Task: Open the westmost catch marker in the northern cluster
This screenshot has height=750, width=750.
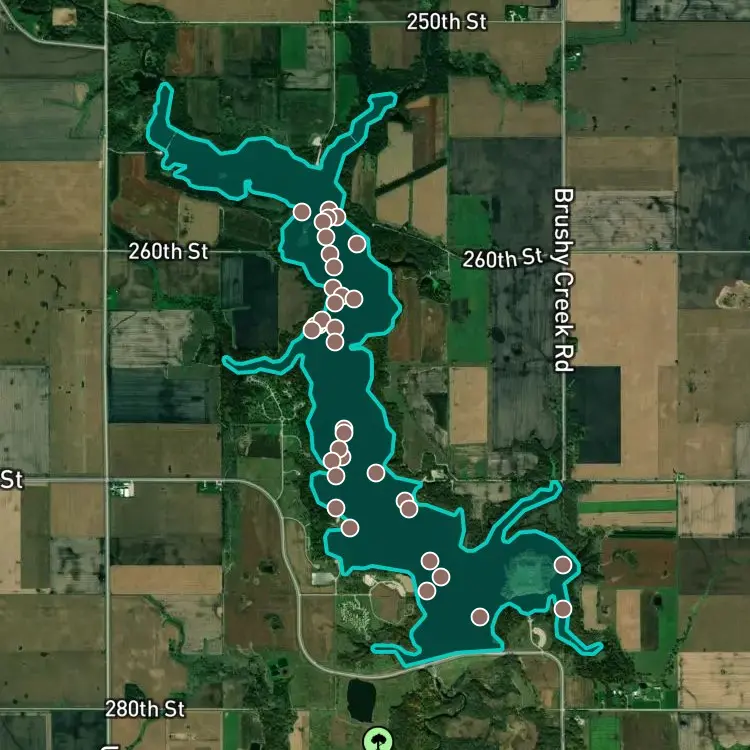Action: (x=302, y=211)
